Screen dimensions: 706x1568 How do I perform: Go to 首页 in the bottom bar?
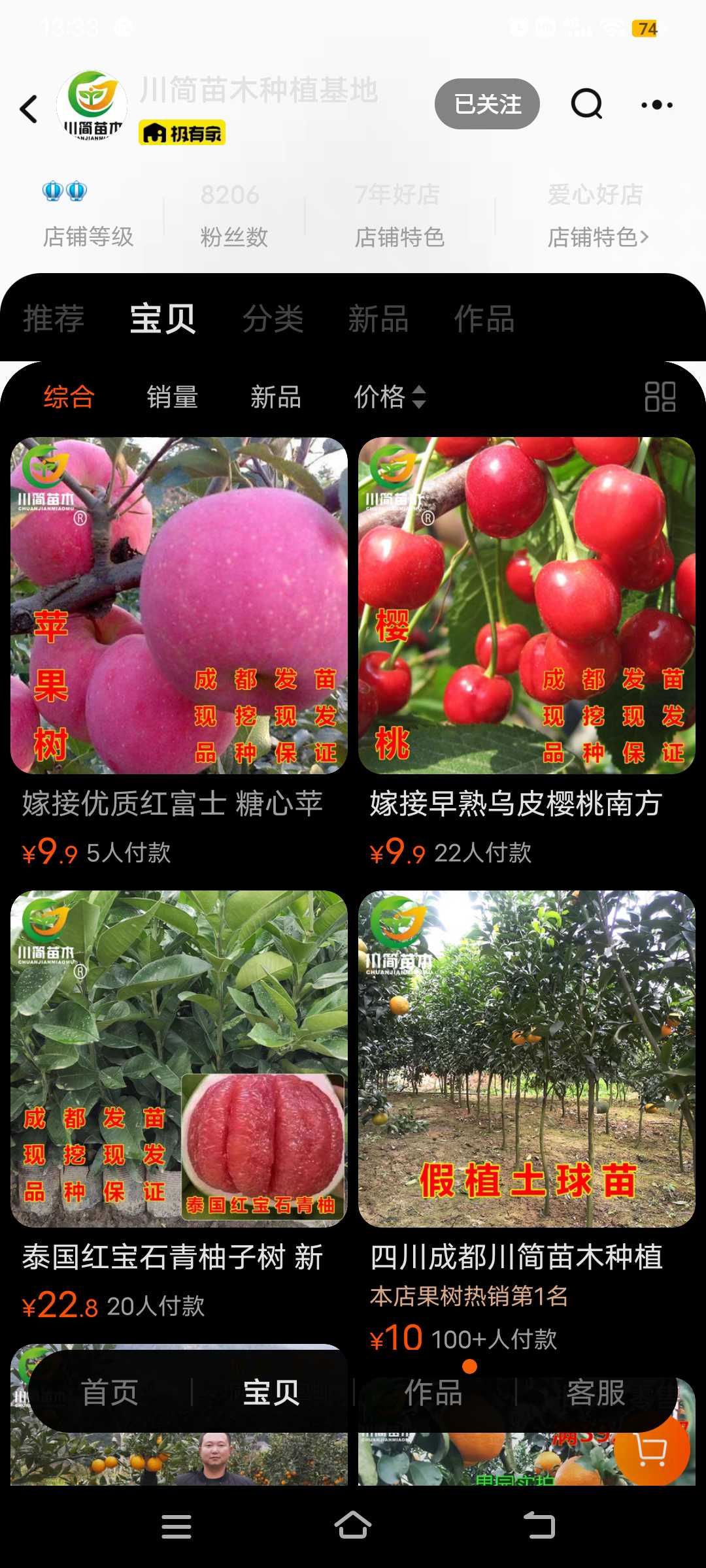110,1393
